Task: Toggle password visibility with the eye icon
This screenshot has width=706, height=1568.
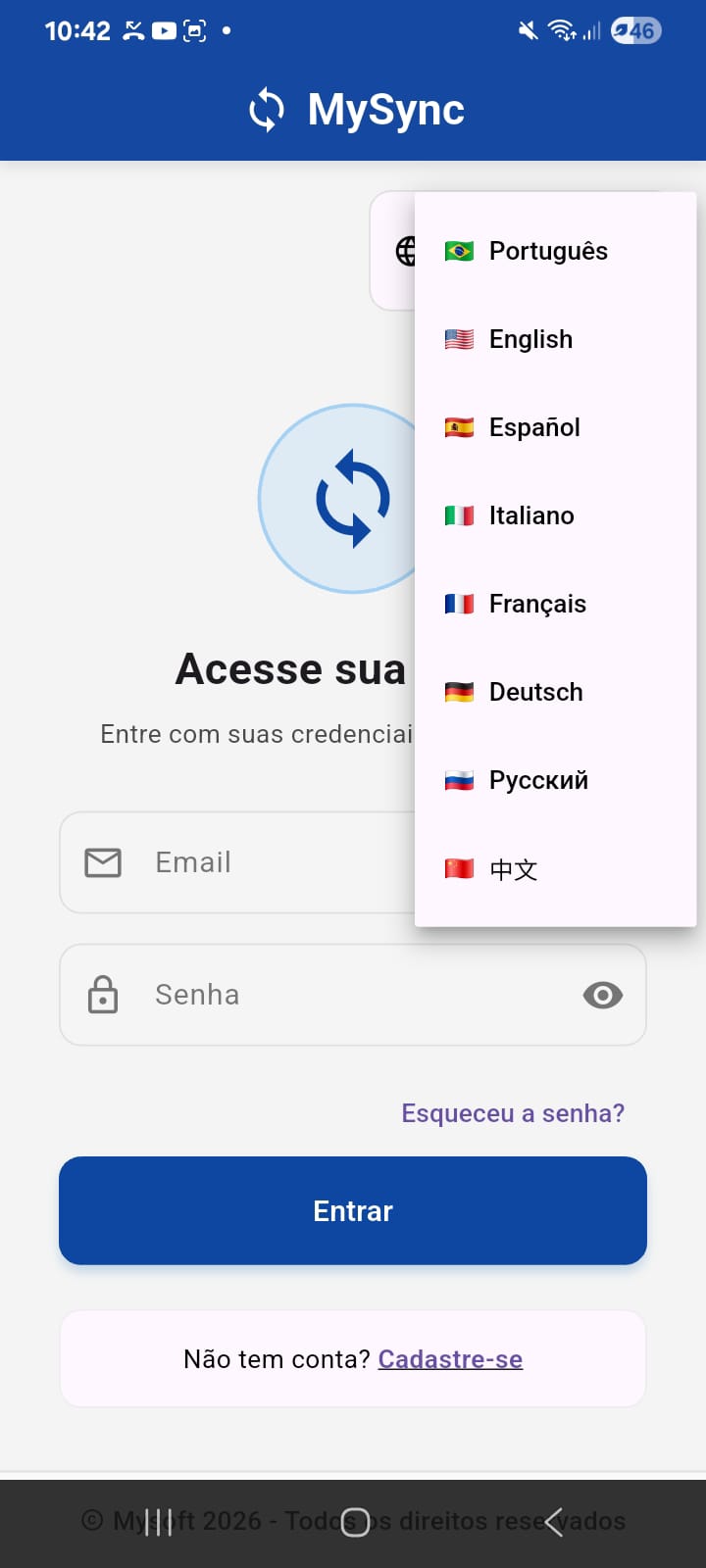Action: [603, 995]
